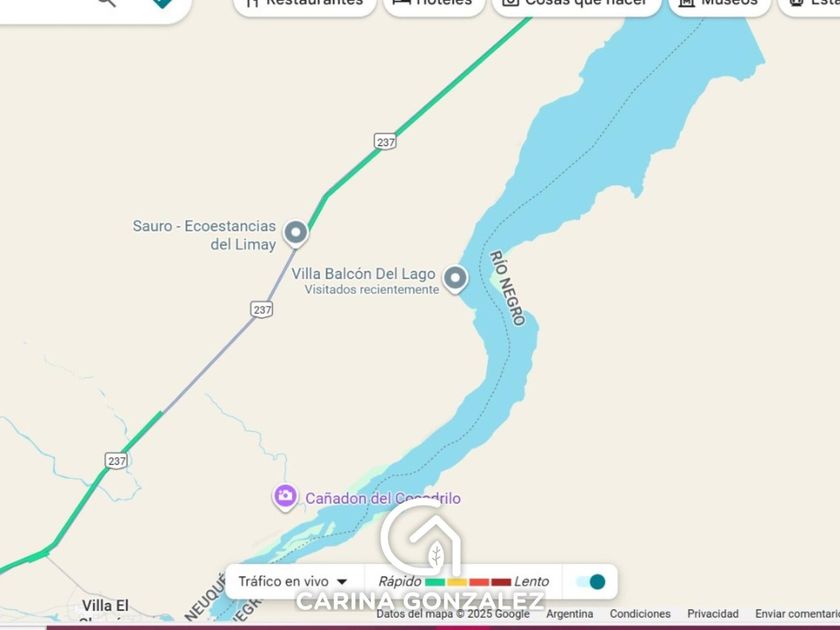The width and height of the screenshot is (840, 630).
Task: Toggle the traffic layer switch off
Action: point(590,582)
